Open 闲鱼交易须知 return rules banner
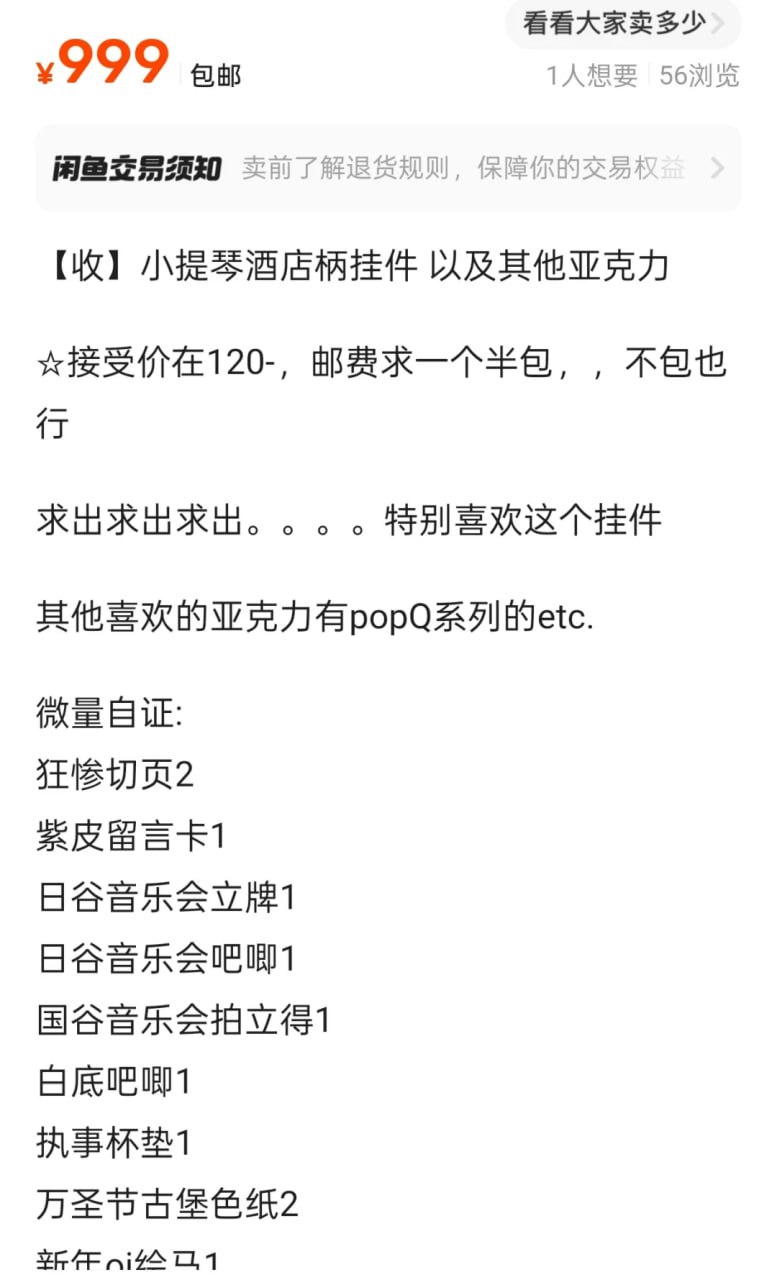777x1280 pixels. point(388,168)
